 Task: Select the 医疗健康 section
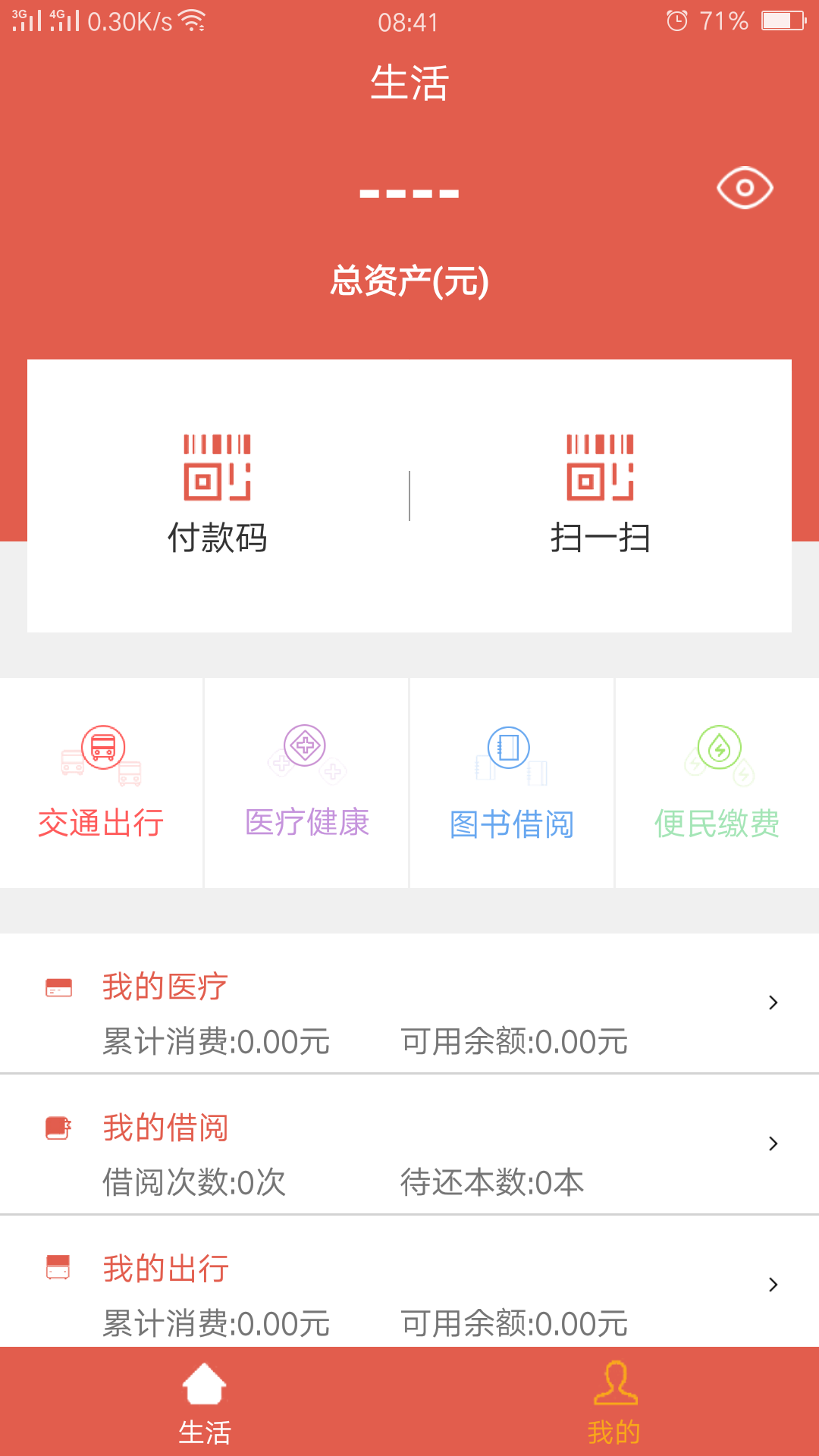(x=306, y=783)
